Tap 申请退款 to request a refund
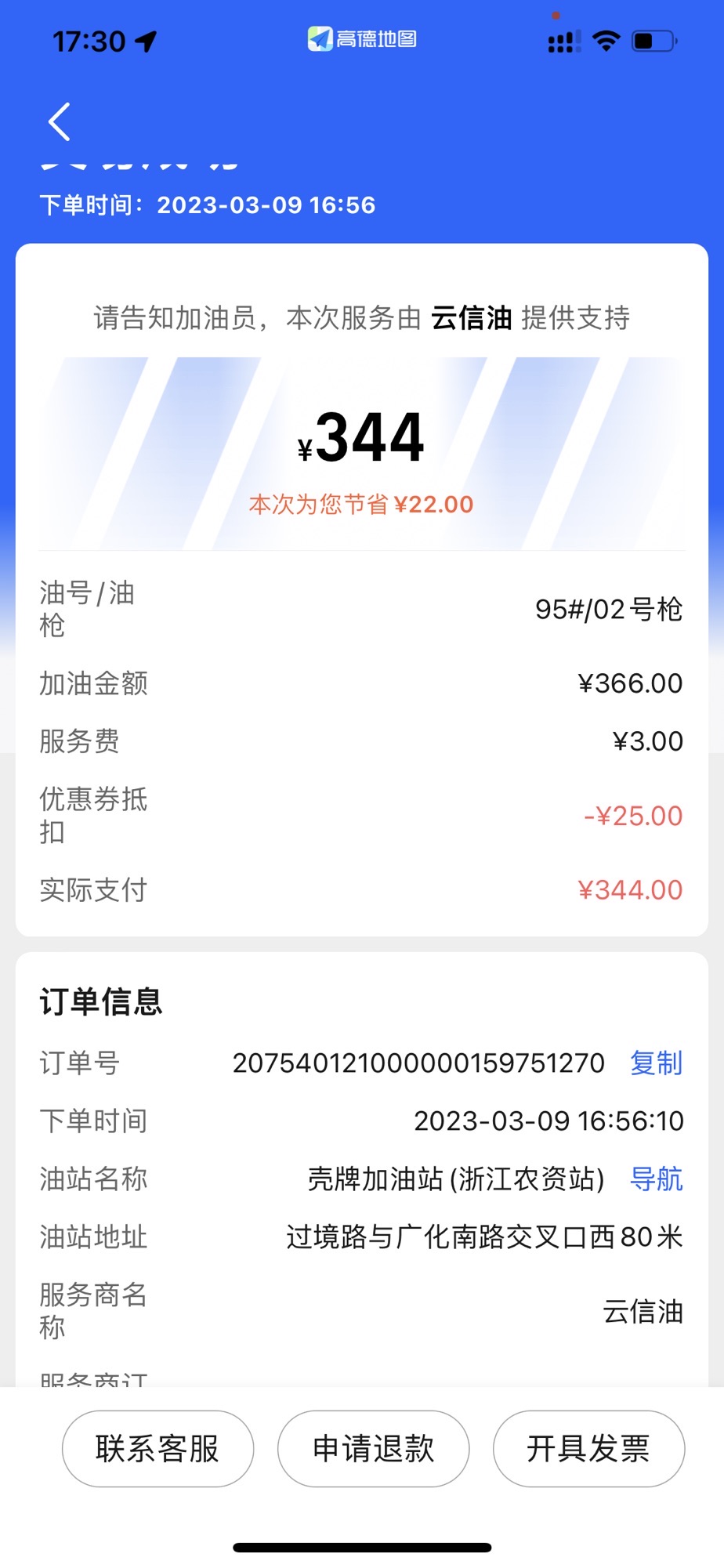This screenshot has height=1568, width=724. (x=373, y=1449)
